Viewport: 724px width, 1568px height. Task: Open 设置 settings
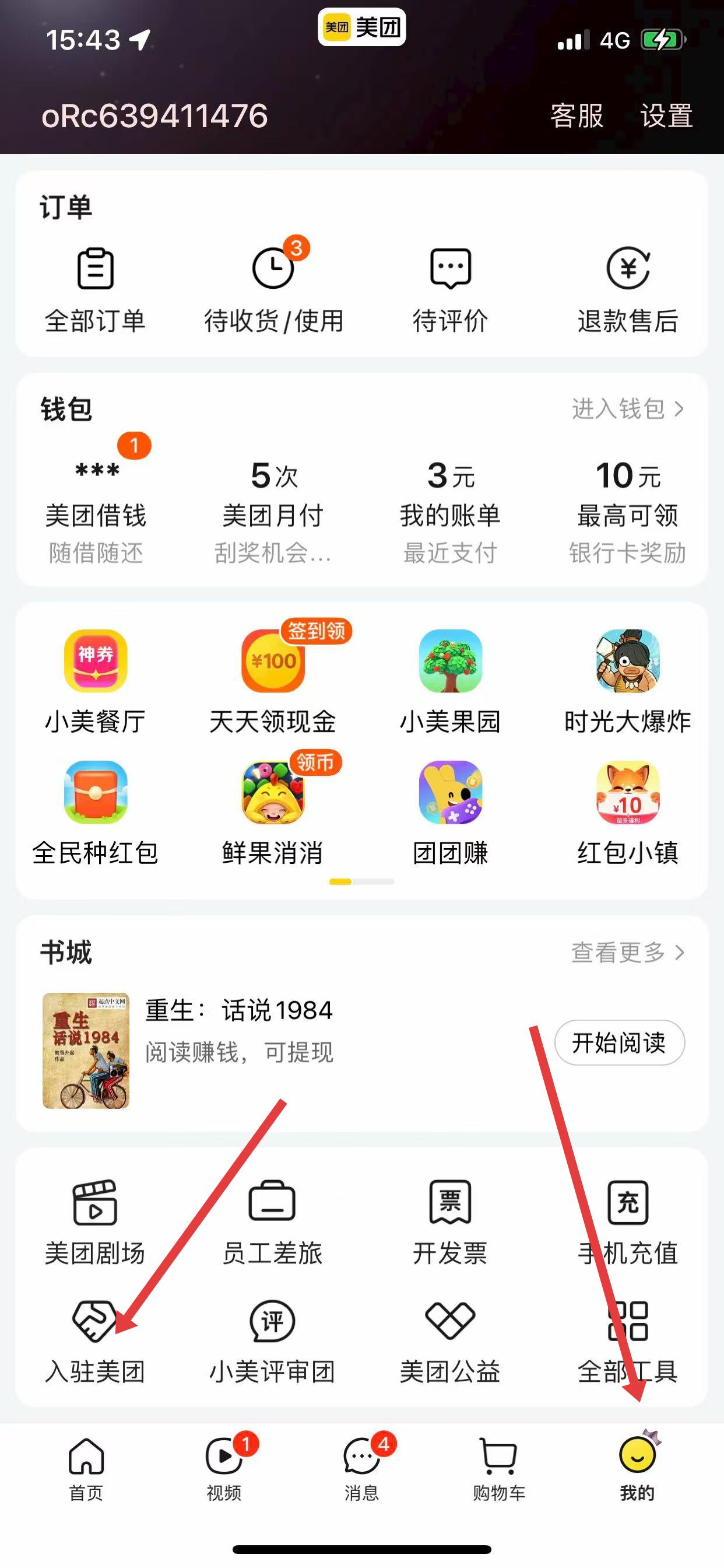coord(666,116)
